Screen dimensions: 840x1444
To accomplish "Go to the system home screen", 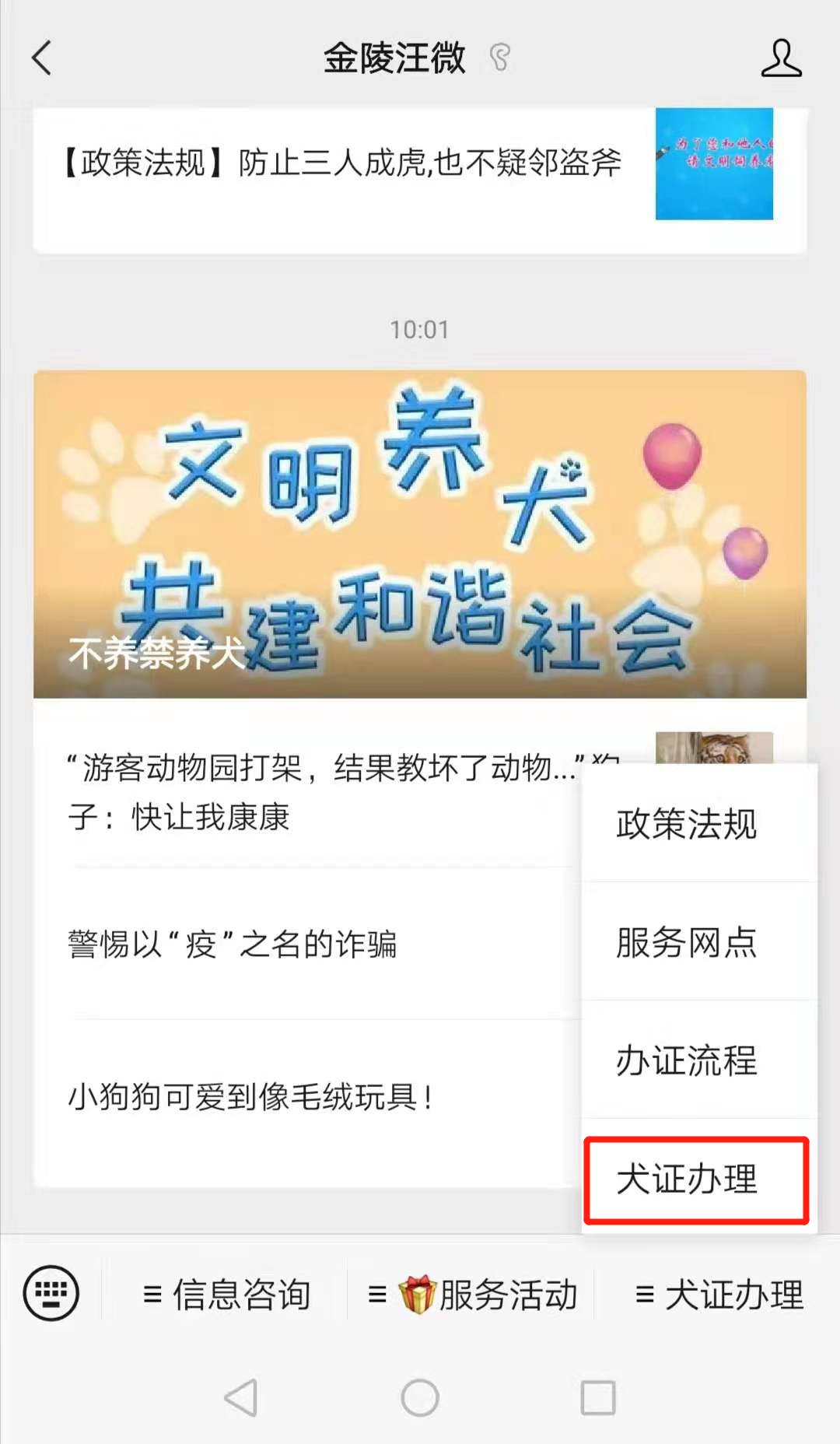I will coord(420,1398).
